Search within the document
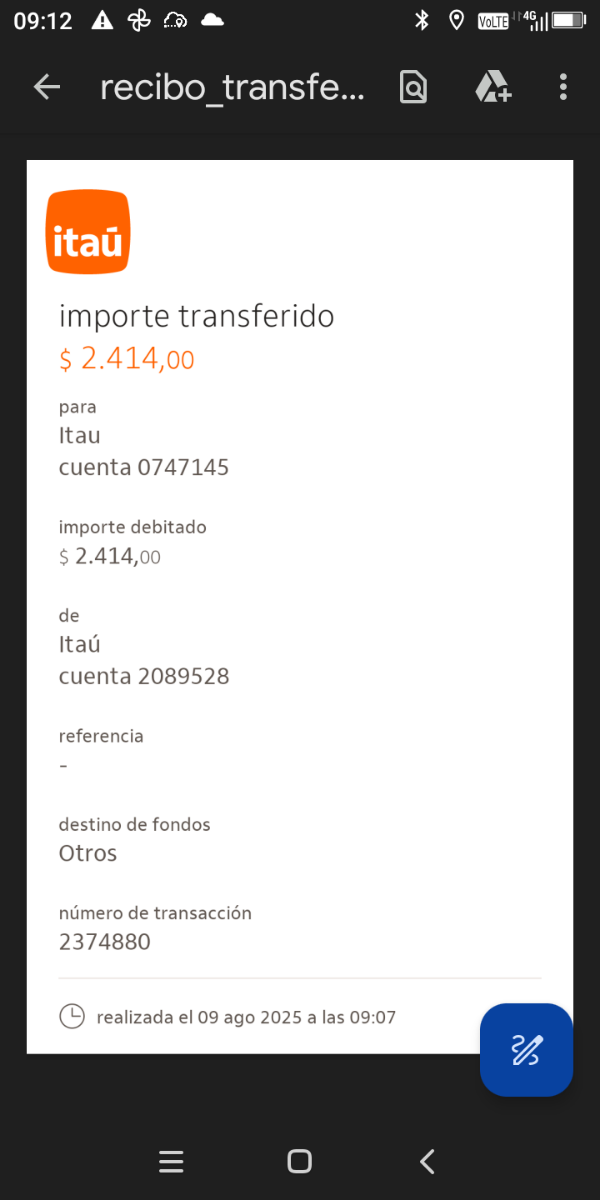Image resolution: width=600 pixels, height=1200 pixels. coord(413,88)
